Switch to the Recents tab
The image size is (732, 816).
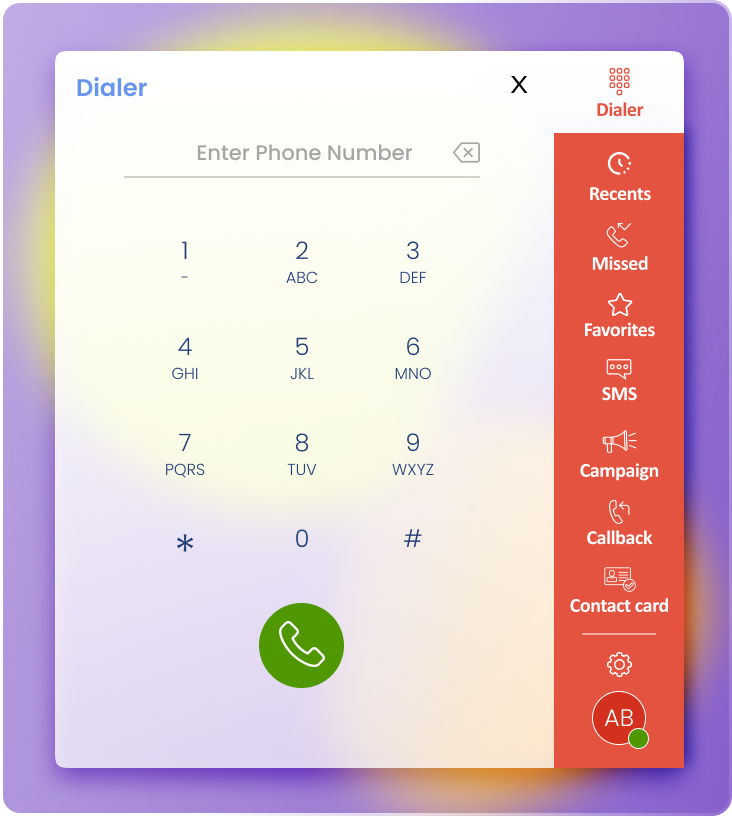point(619,177)
